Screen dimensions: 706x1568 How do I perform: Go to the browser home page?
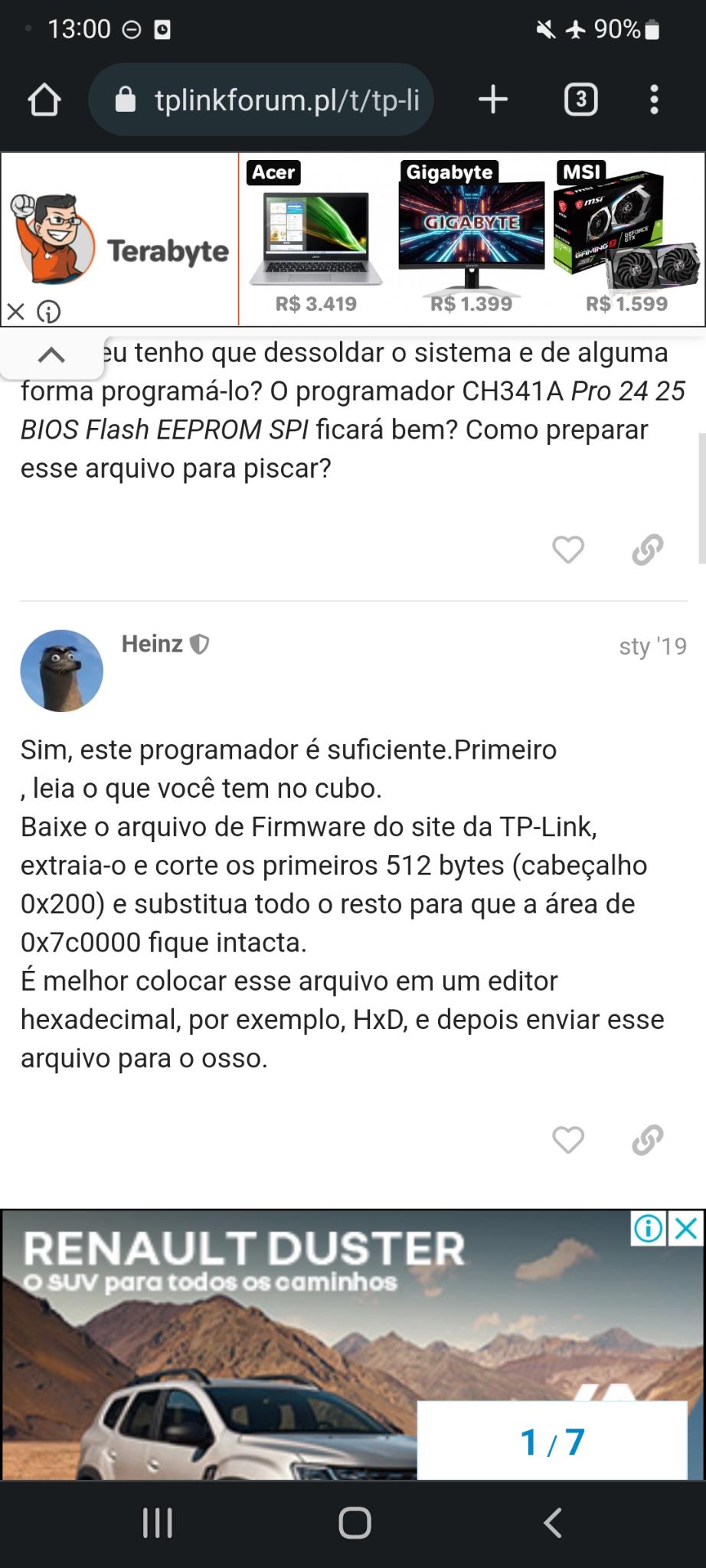[x=44, y=100]
